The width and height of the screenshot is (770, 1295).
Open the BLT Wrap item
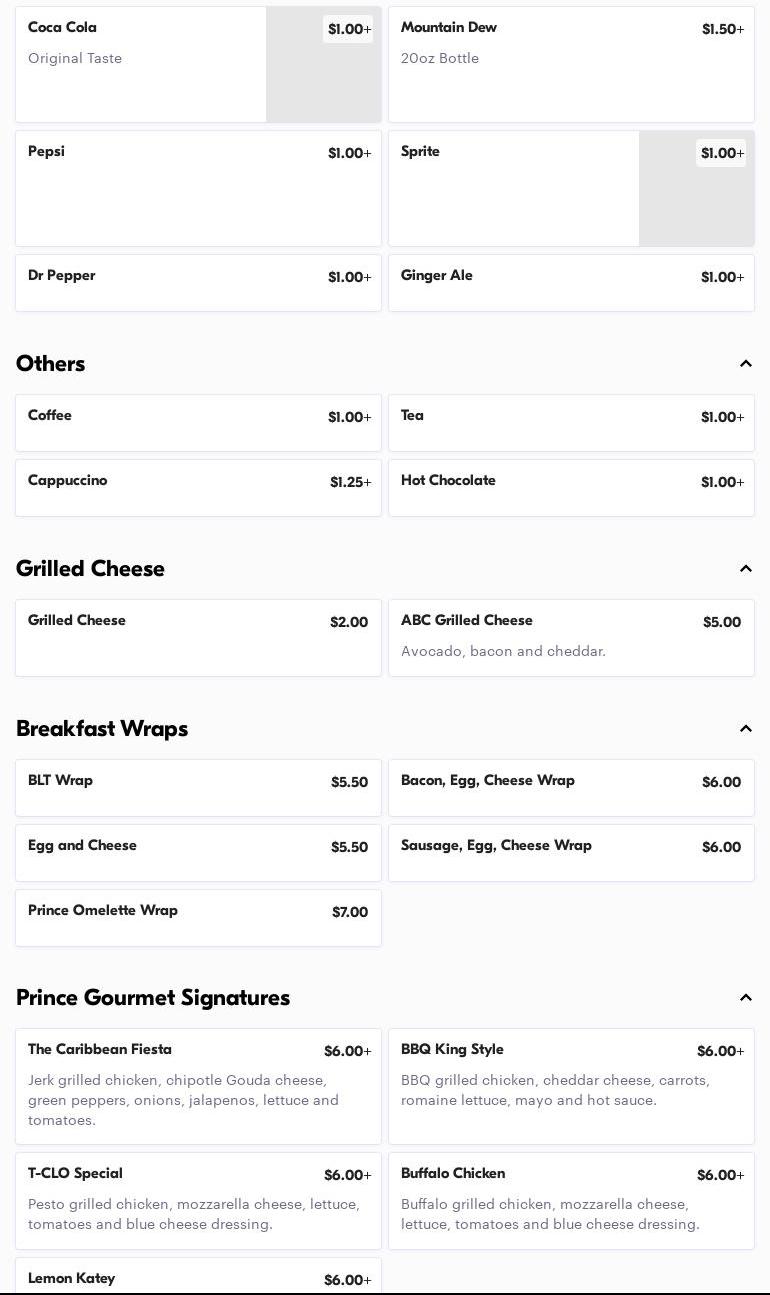click(x=198, y=788)
